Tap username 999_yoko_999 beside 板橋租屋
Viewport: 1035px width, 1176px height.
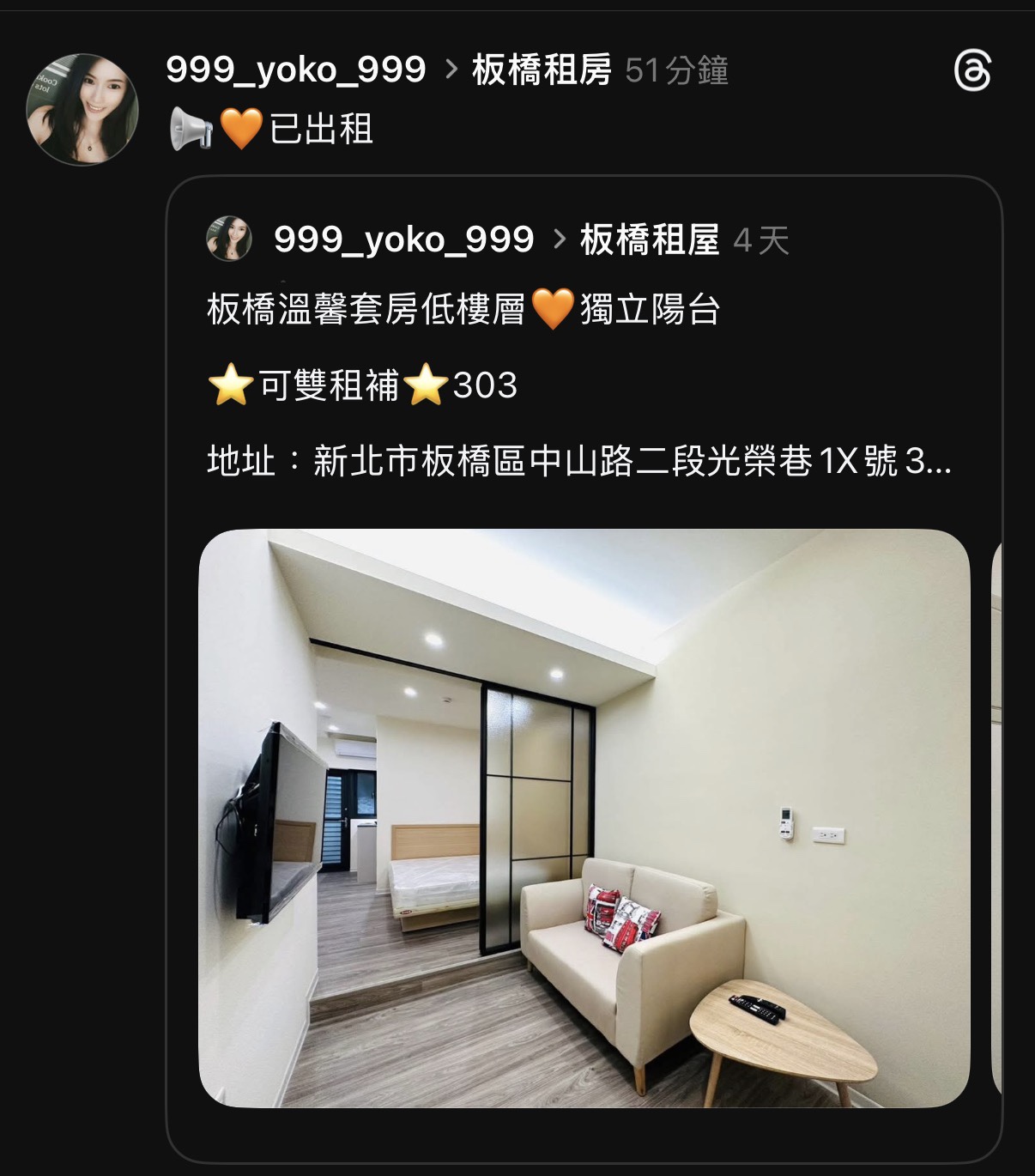(403, 240)
